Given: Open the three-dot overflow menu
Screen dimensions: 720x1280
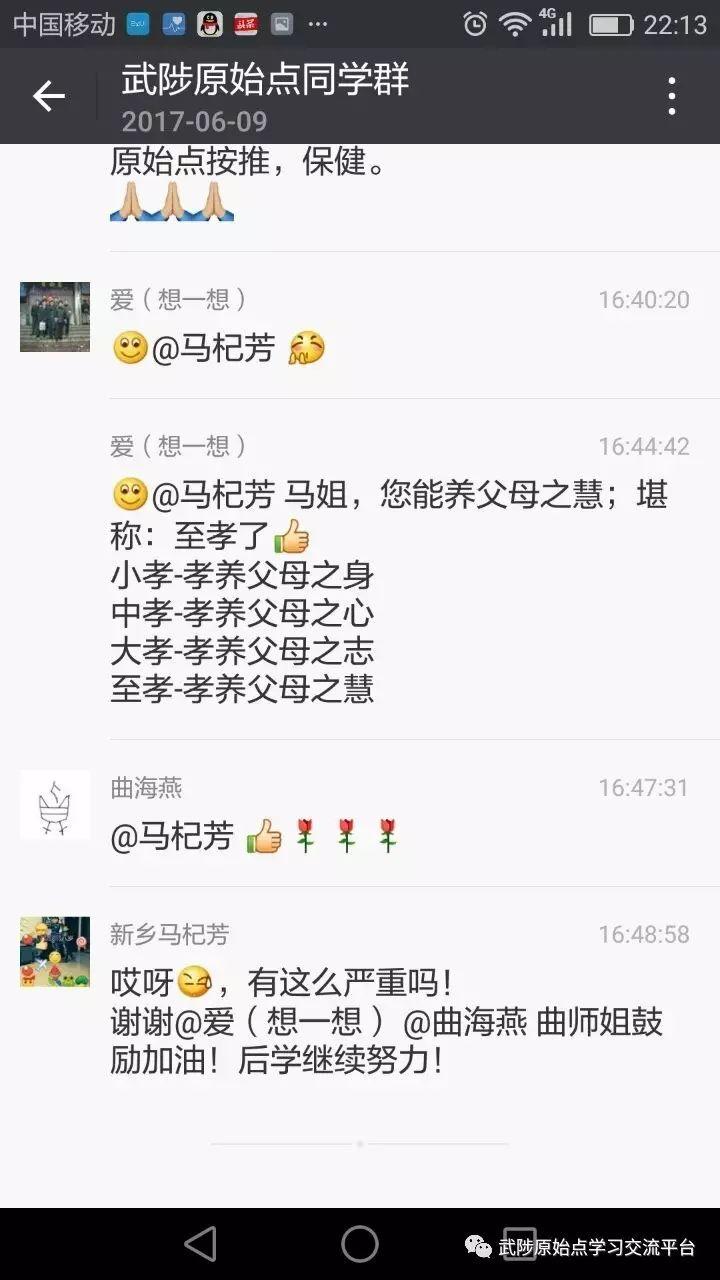Looking at the screenshot, I should pos(672,96).
